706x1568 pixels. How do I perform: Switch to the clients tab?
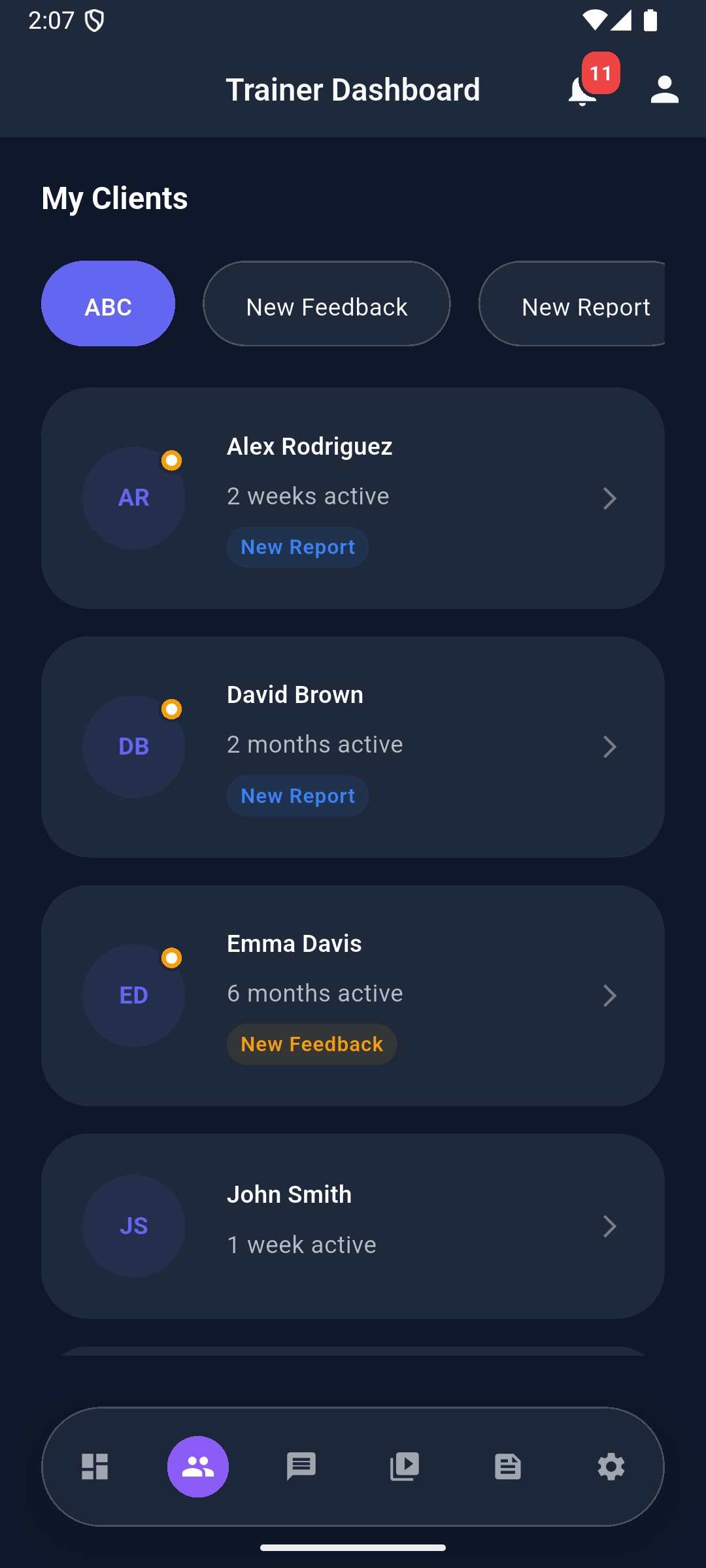[198, 1467]
